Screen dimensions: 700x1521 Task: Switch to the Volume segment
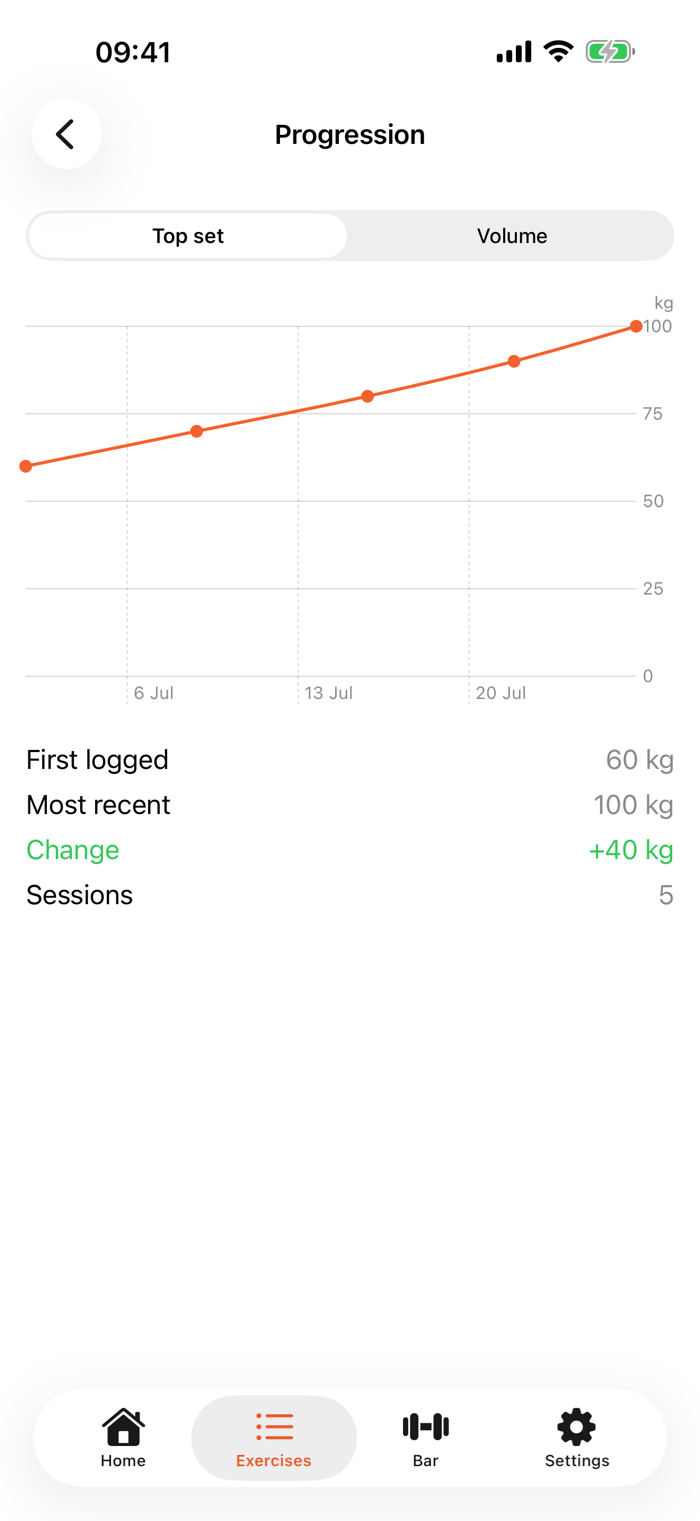pos(512,236)
